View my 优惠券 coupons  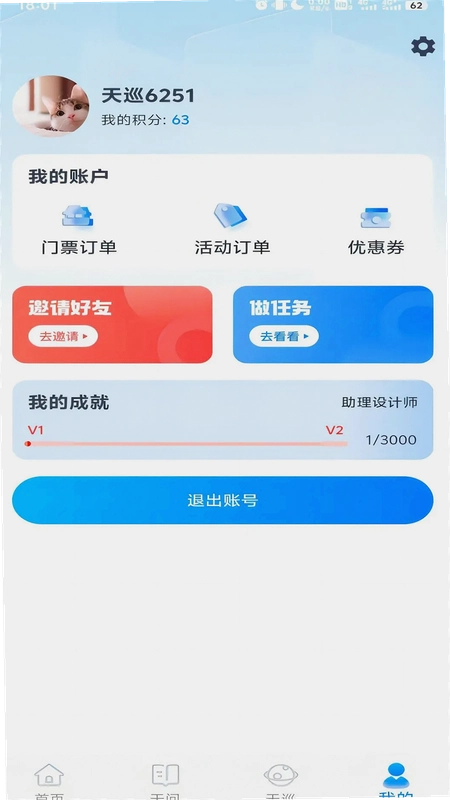(376, 231)
